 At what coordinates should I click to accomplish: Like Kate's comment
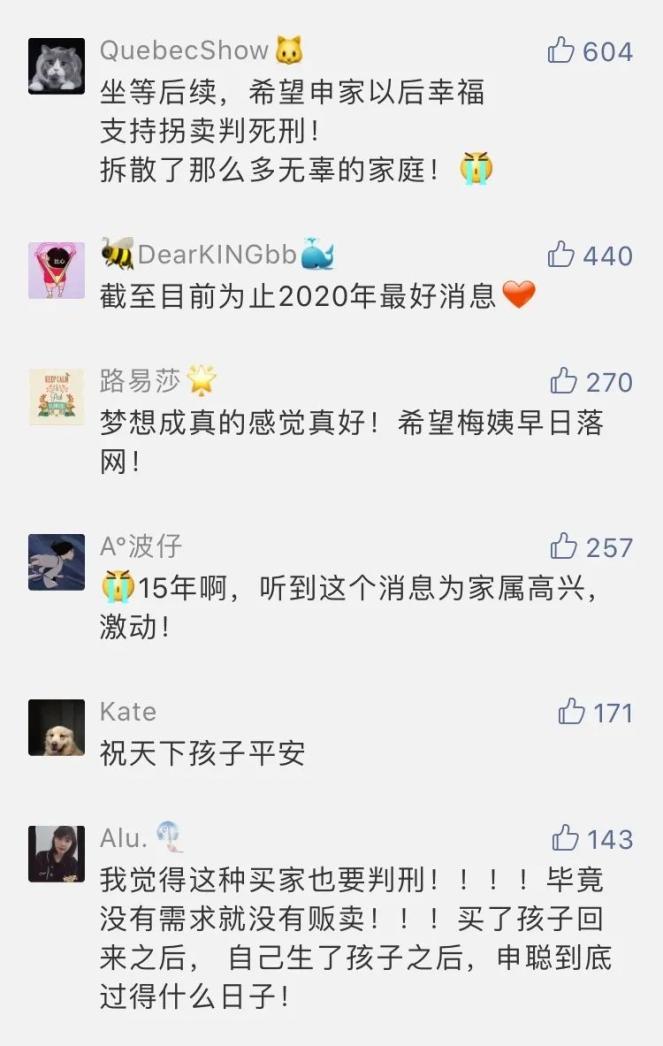coord(571,712)
